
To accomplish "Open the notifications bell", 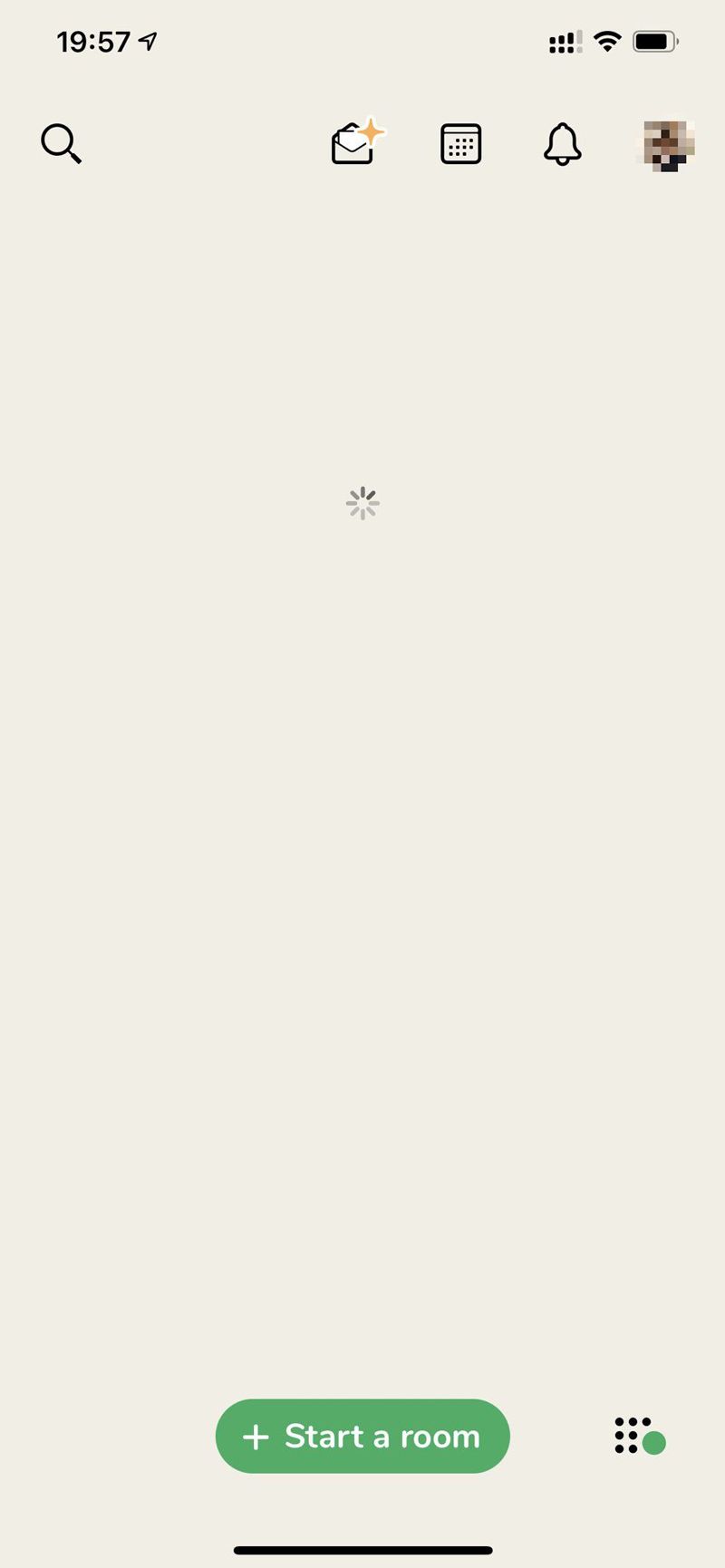I will click(x=562, y=143).
